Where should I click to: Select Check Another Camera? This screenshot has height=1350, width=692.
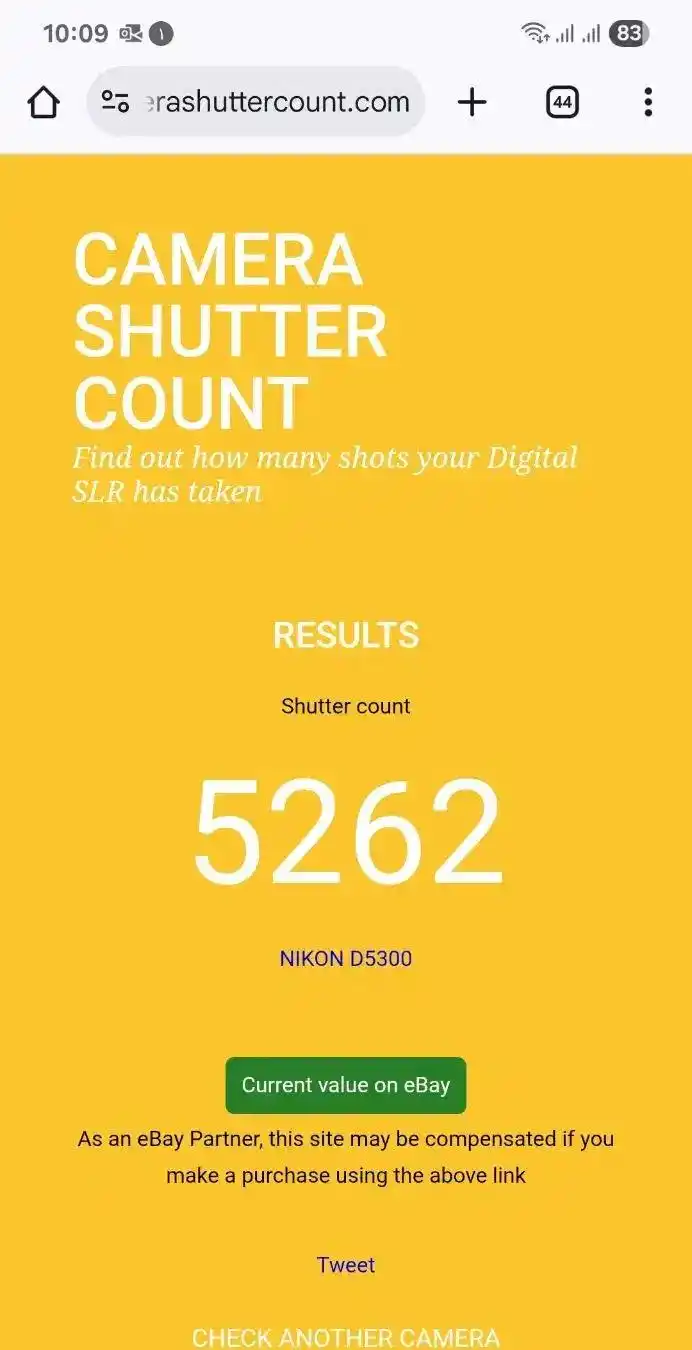tap(346, 1337)
